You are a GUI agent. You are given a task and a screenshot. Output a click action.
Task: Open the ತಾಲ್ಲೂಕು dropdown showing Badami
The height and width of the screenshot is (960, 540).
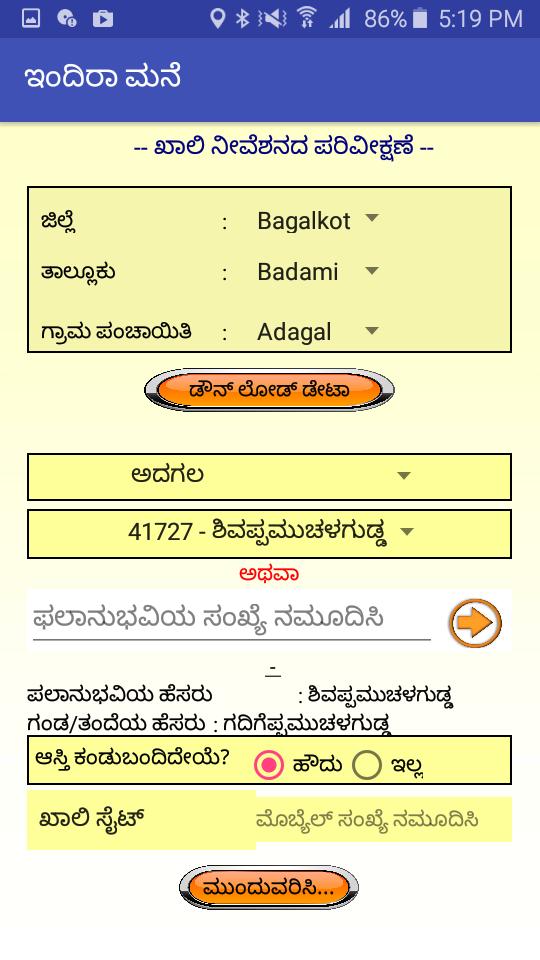pos(318,272)
